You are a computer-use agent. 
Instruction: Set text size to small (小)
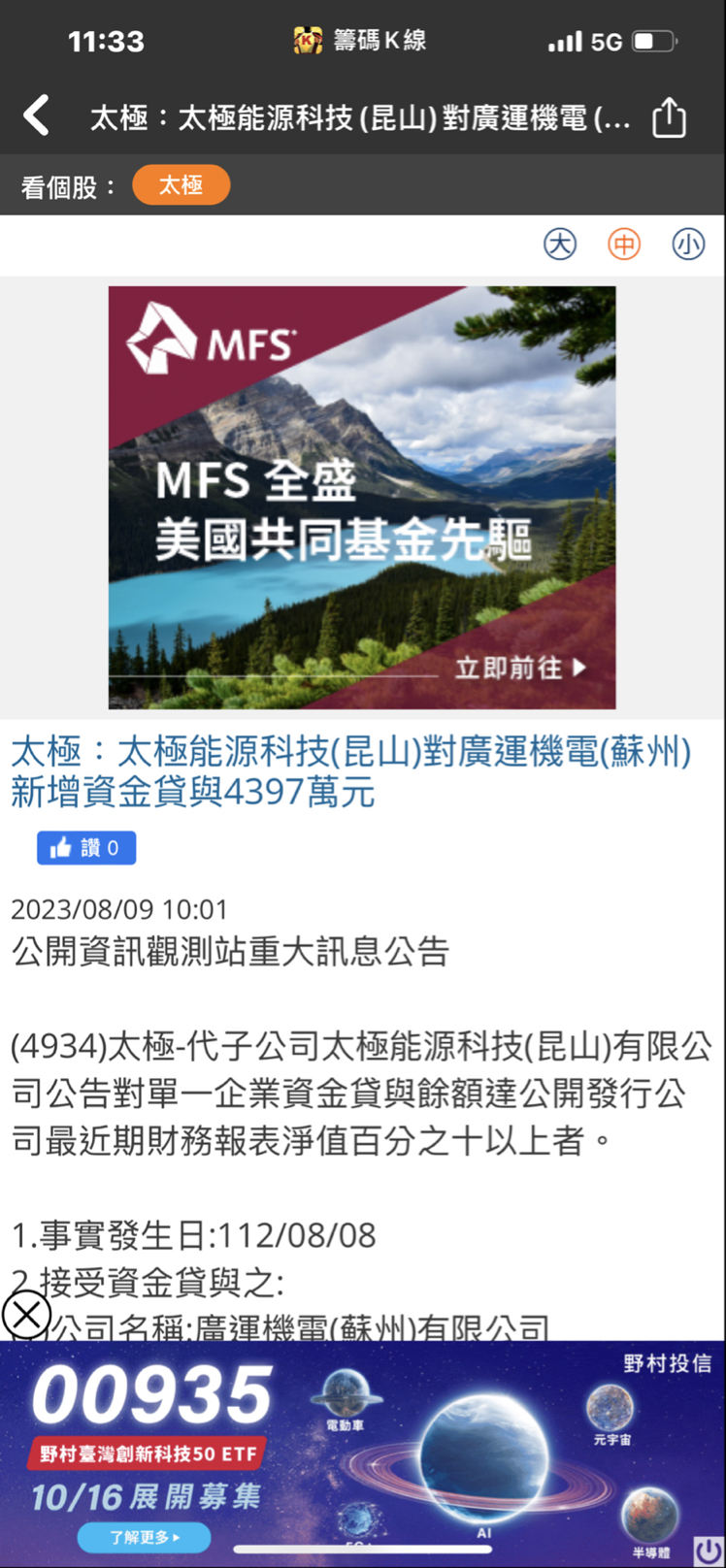click(x=688, y=245)
